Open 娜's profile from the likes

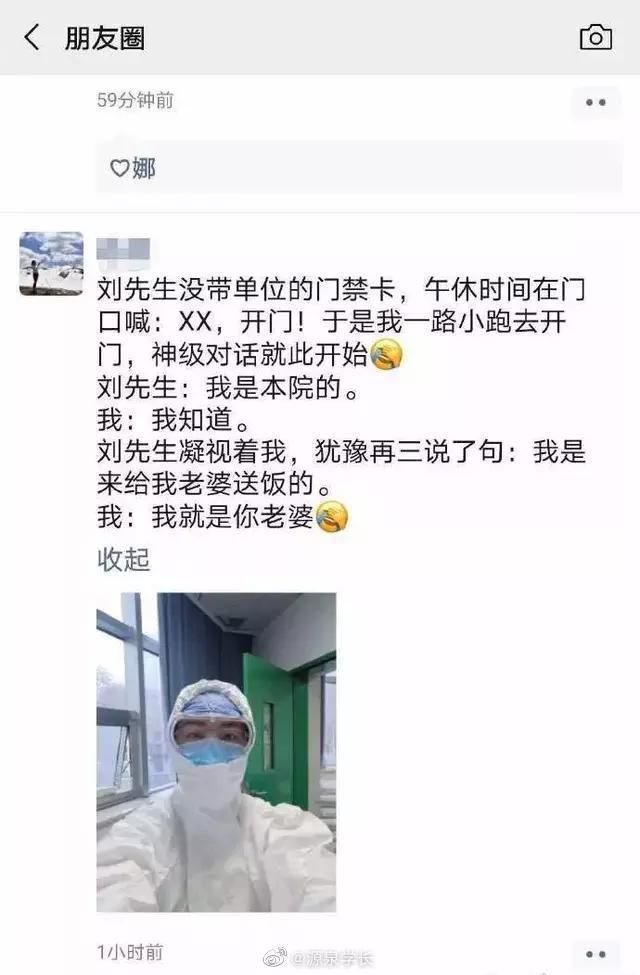pyautogui.click(x=144, y=168)
